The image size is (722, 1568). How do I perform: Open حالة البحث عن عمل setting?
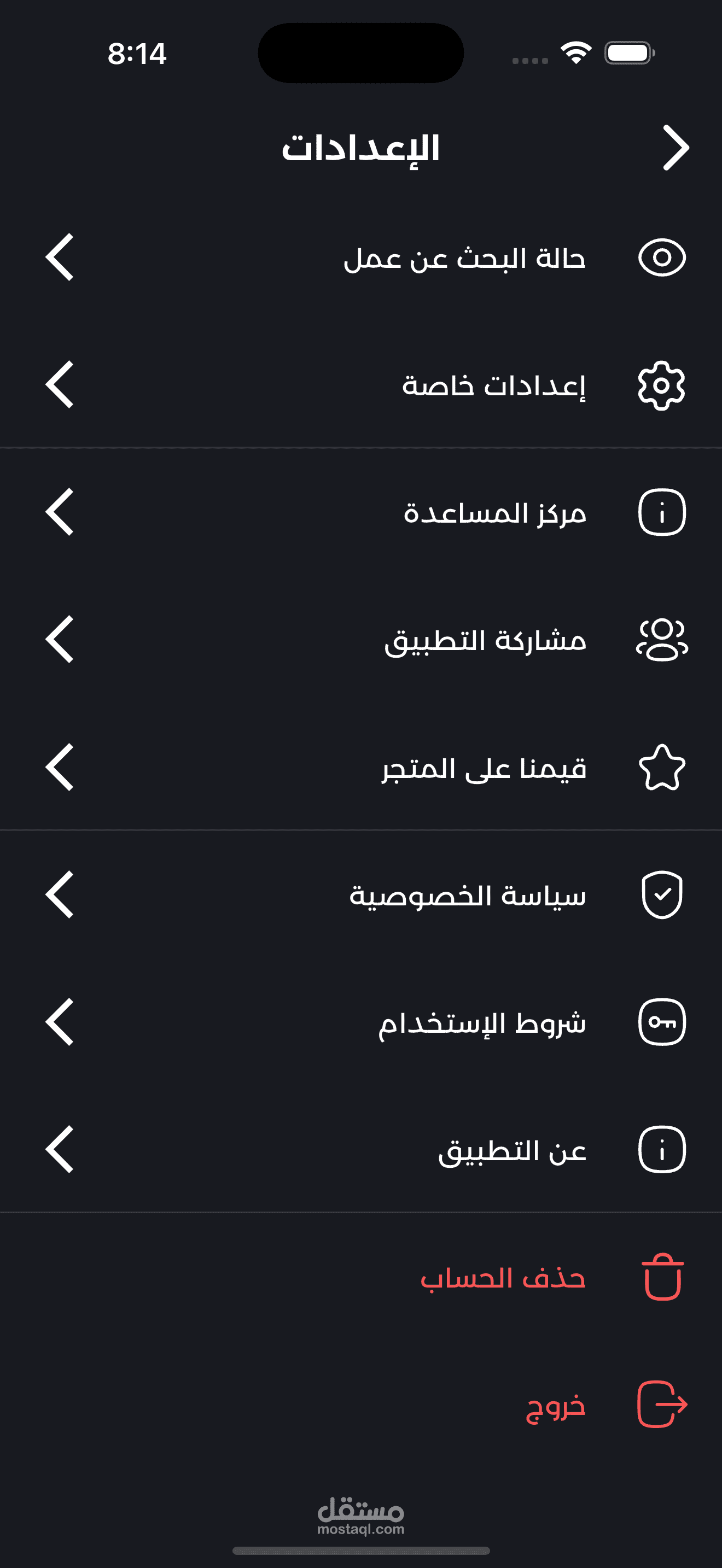(x=464, y=258)
